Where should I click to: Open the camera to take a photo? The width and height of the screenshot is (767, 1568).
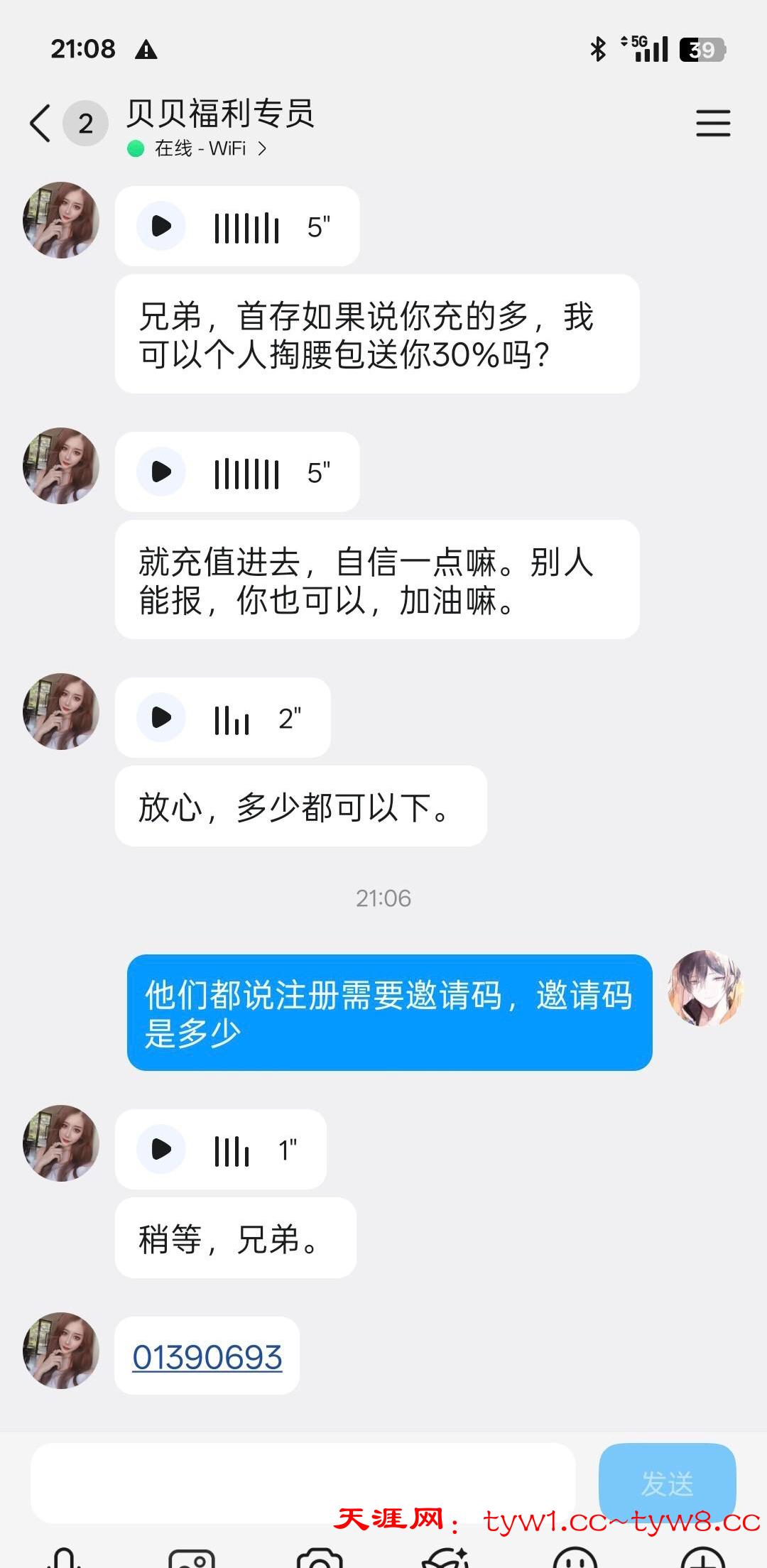320,1559
